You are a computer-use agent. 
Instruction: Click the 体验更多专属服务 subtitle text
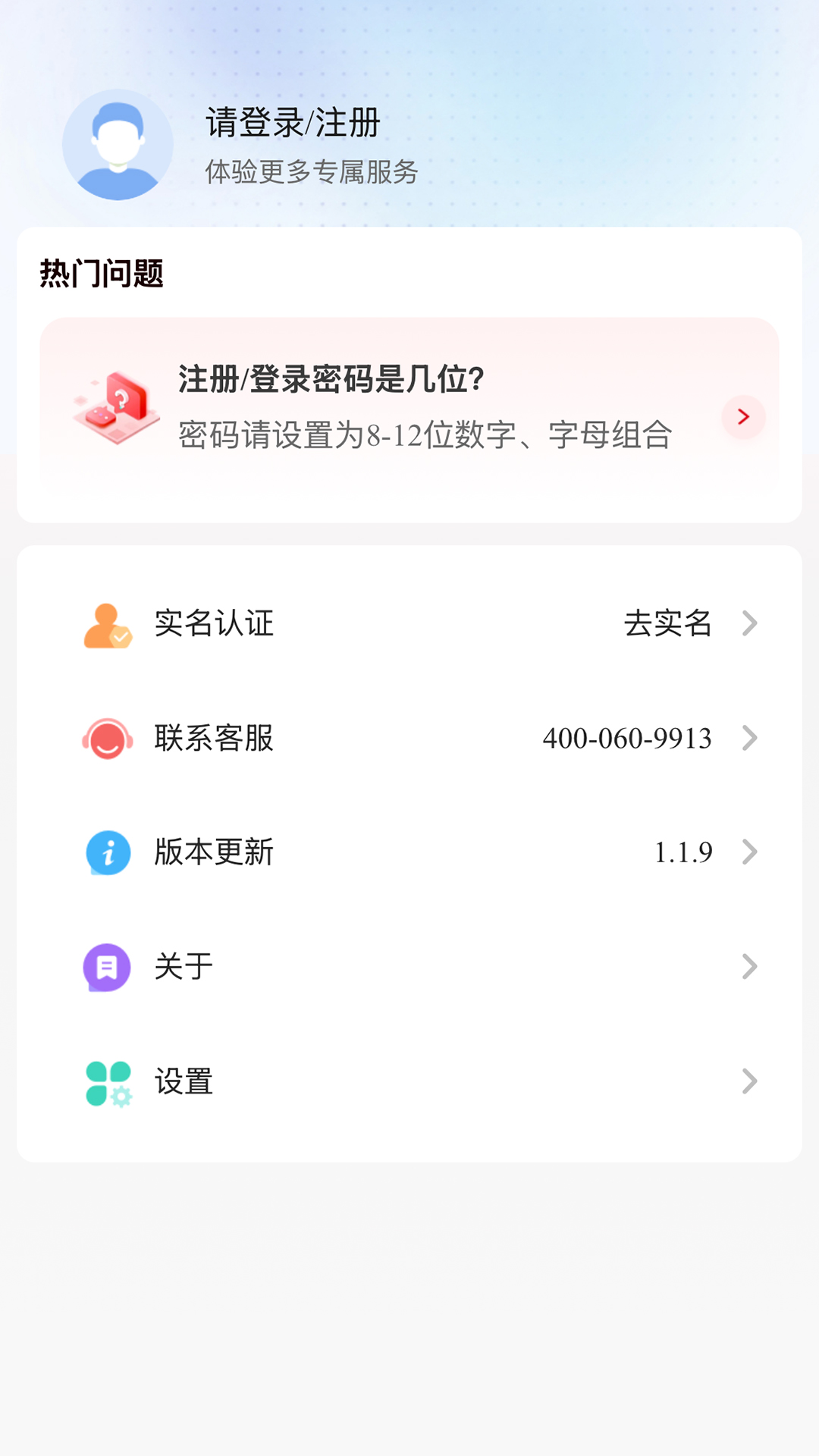click(x=312, y=173)
